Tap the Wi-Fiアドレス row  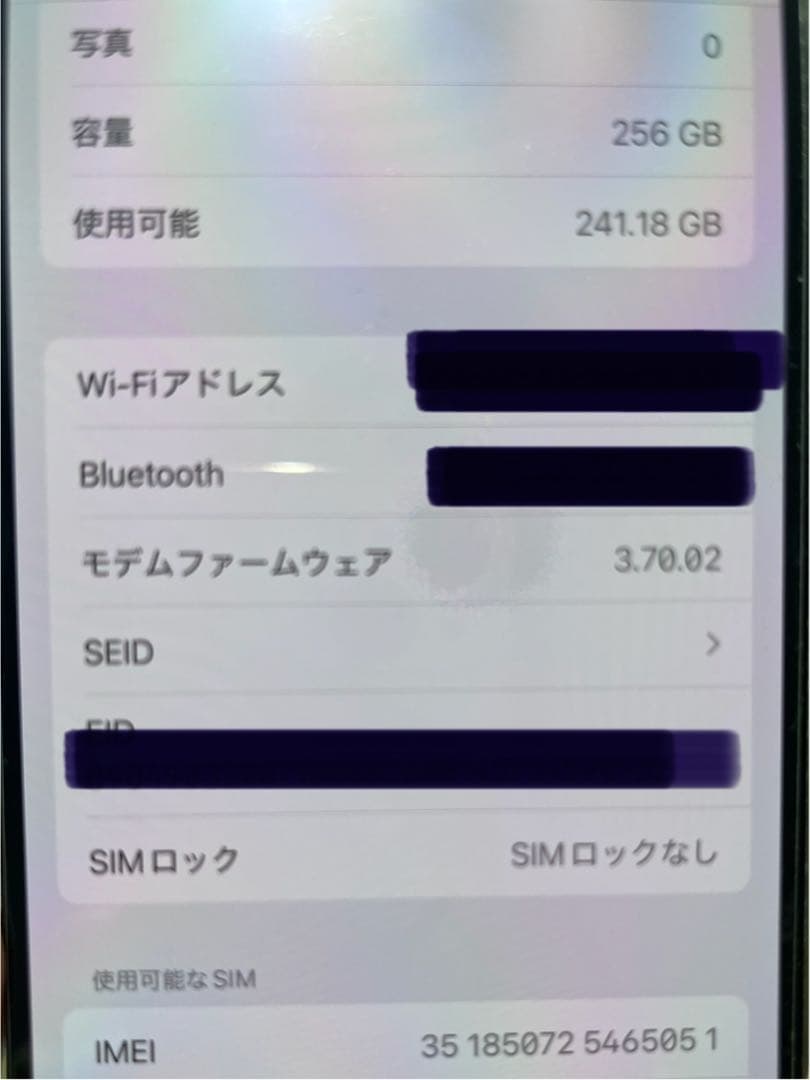180,383
